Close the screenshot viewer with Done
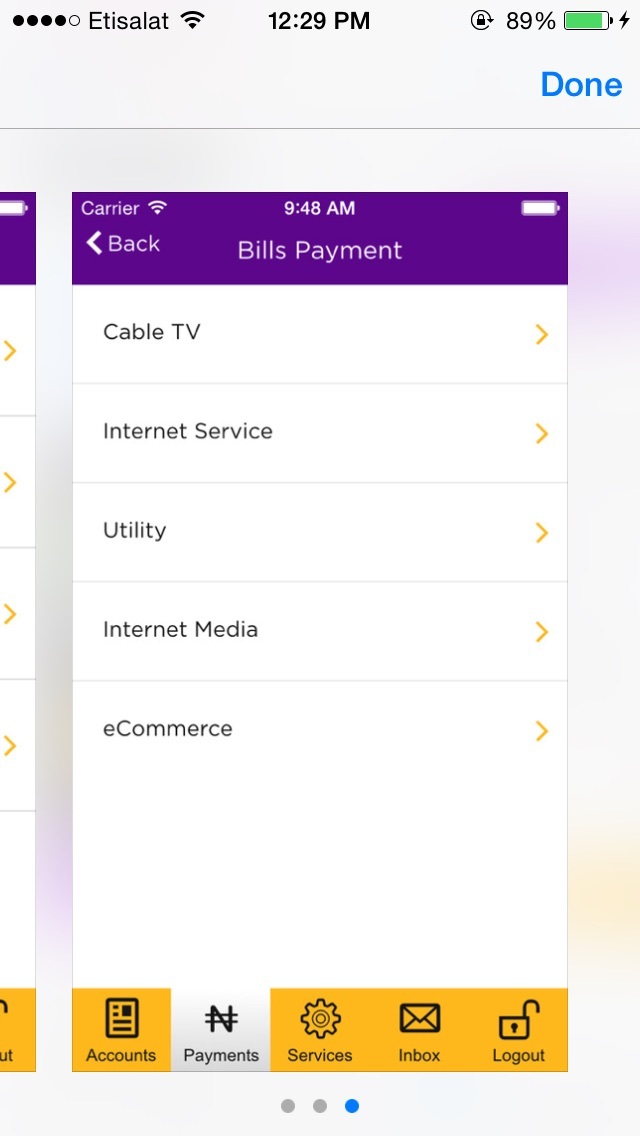Viewport: 640px width, 1136px height. [x=581, y=85]
